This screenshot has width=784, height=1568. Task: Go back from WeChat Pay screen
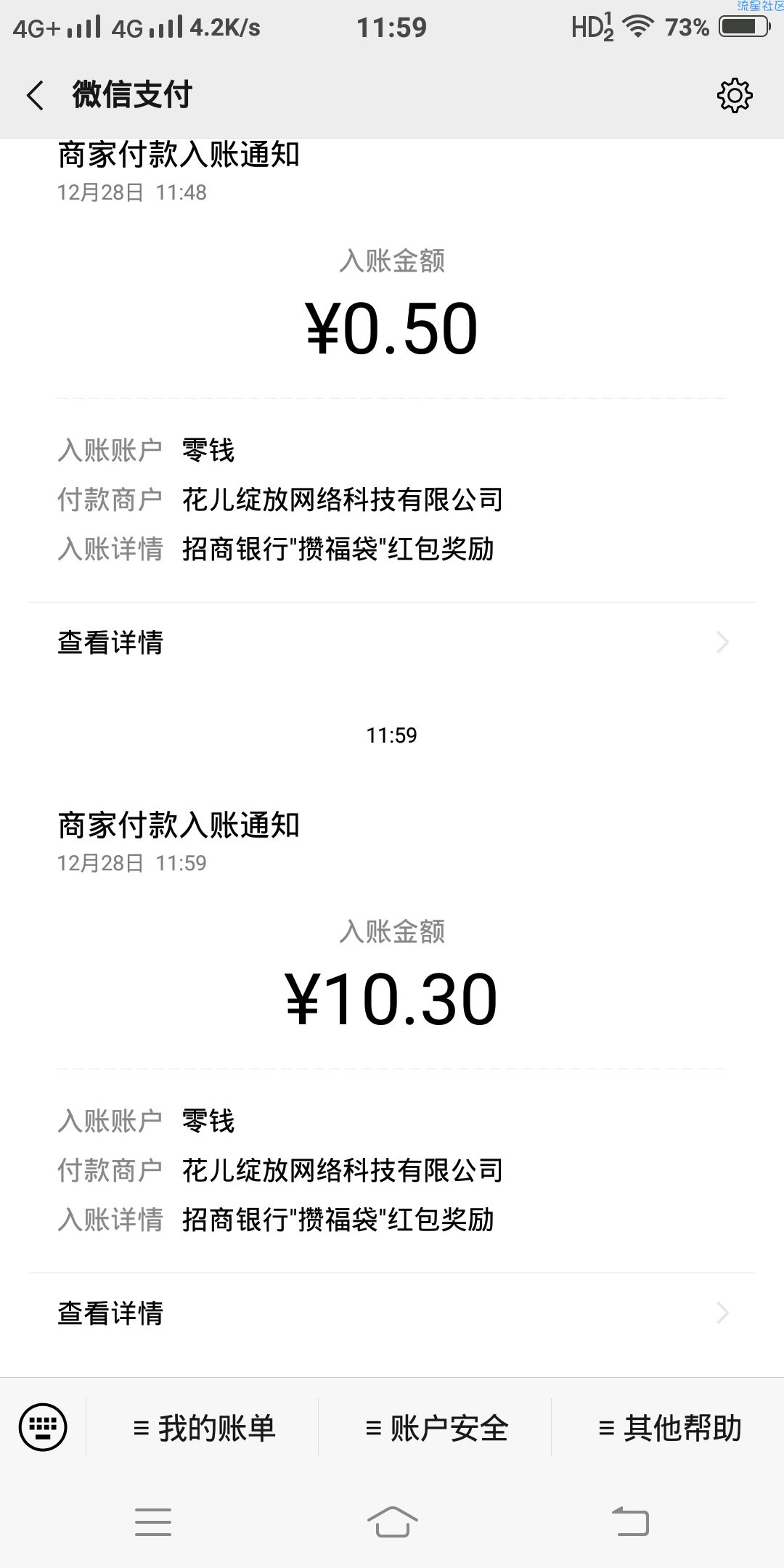tap(35, 95)
